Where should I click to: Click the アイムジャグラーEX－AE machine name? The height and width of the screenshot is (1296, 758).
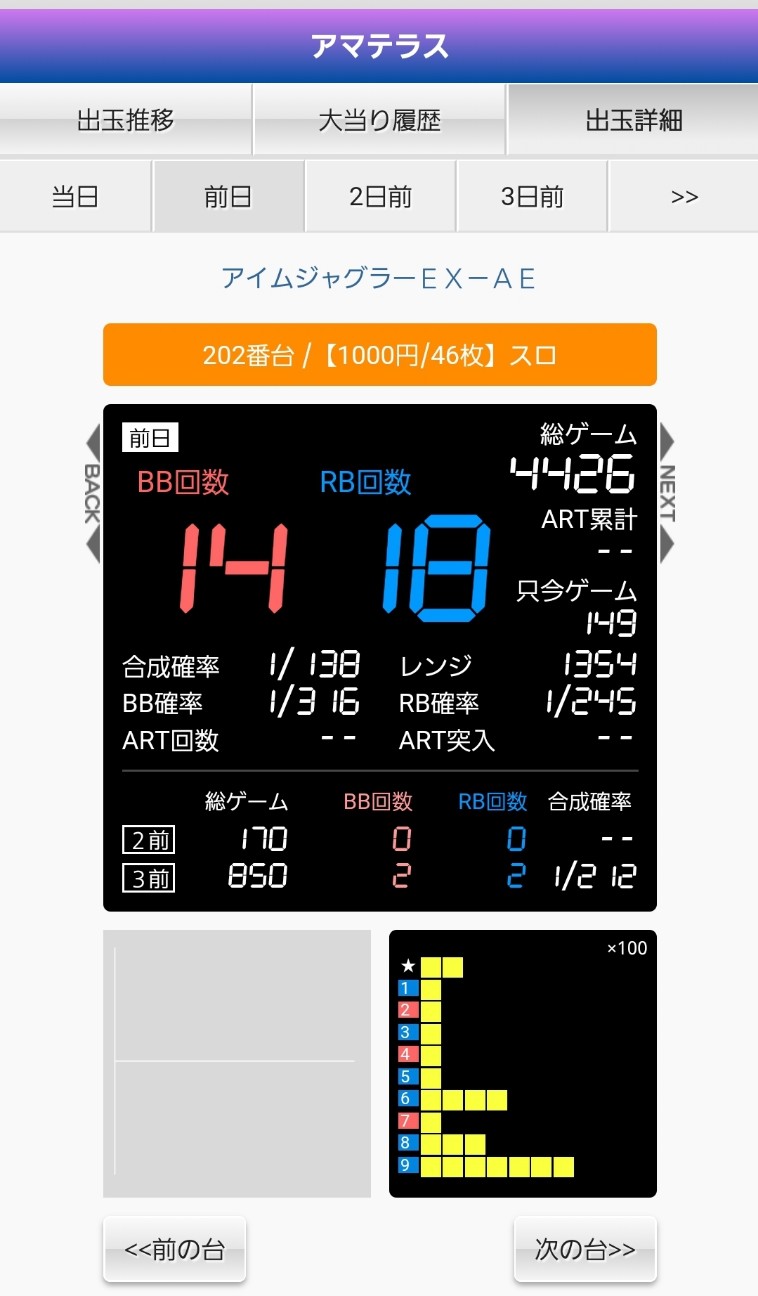(x=379, y=281)
